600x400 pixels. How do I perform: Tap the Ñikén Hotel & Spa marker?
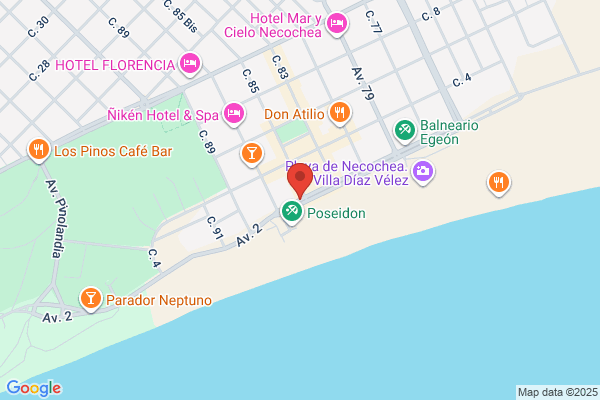pyautogui.click(x=234, y=114)
